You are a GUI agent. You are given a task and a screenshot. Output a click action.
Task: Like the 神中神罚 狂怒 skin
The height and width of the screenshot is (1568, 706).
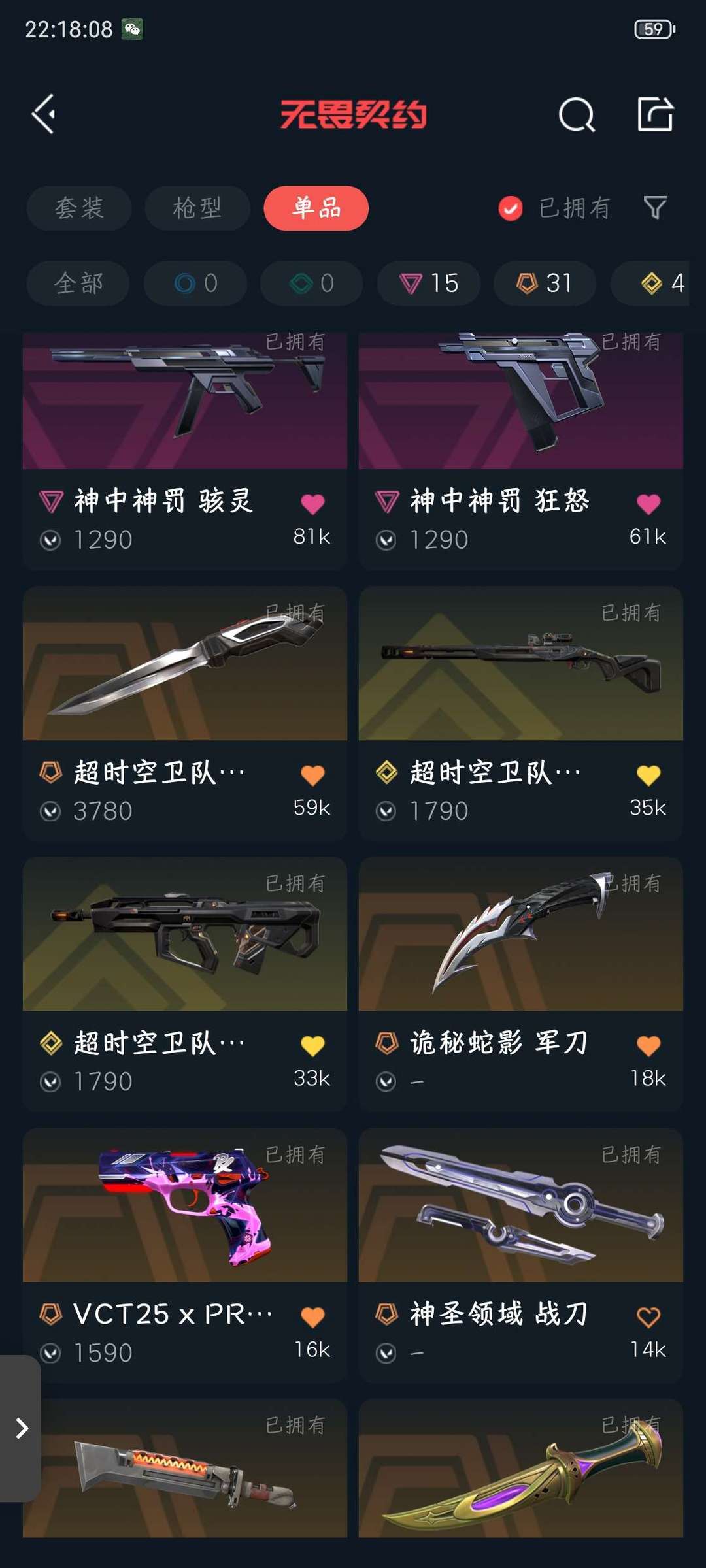click(x=648, y=504)
